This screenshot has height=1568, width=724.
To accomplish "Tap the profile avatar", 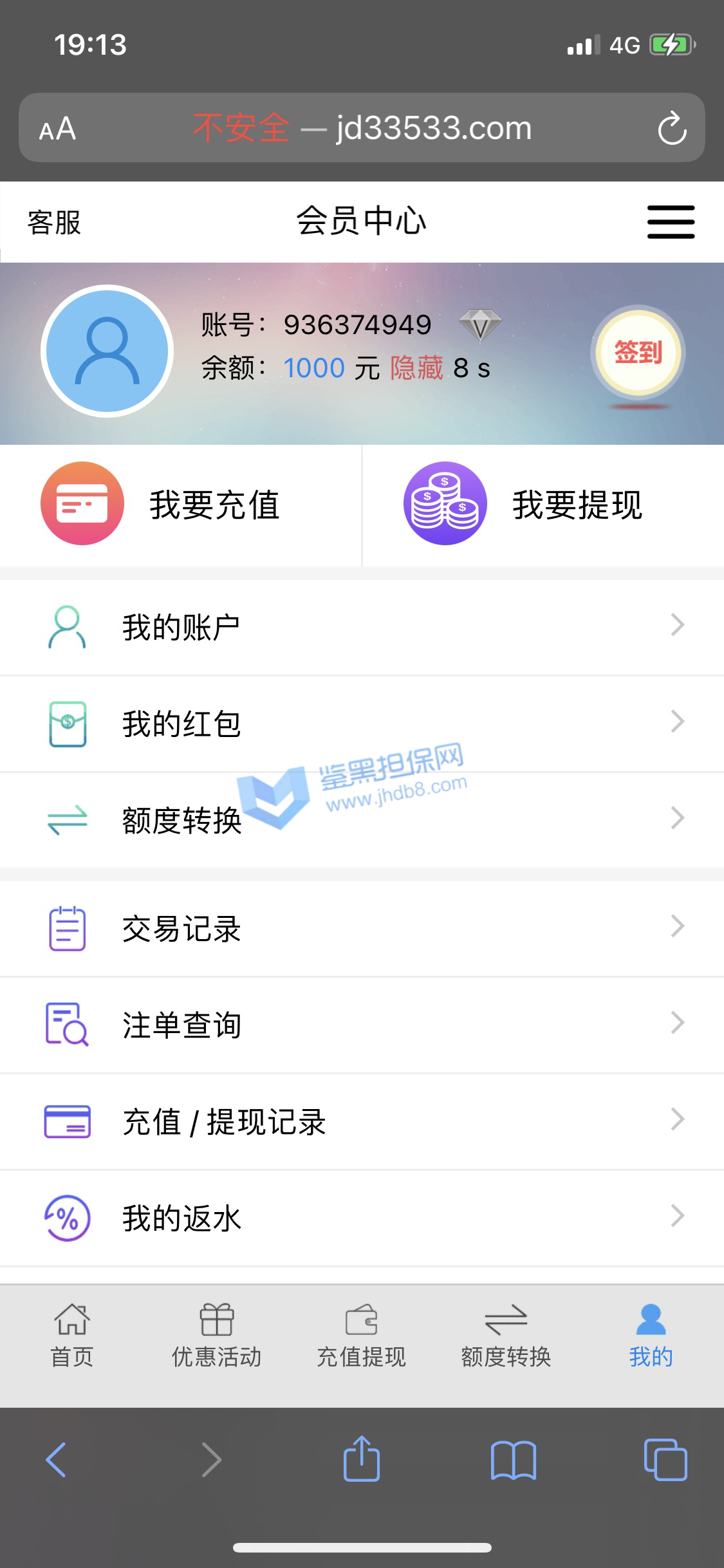I will tap(107, 351).
